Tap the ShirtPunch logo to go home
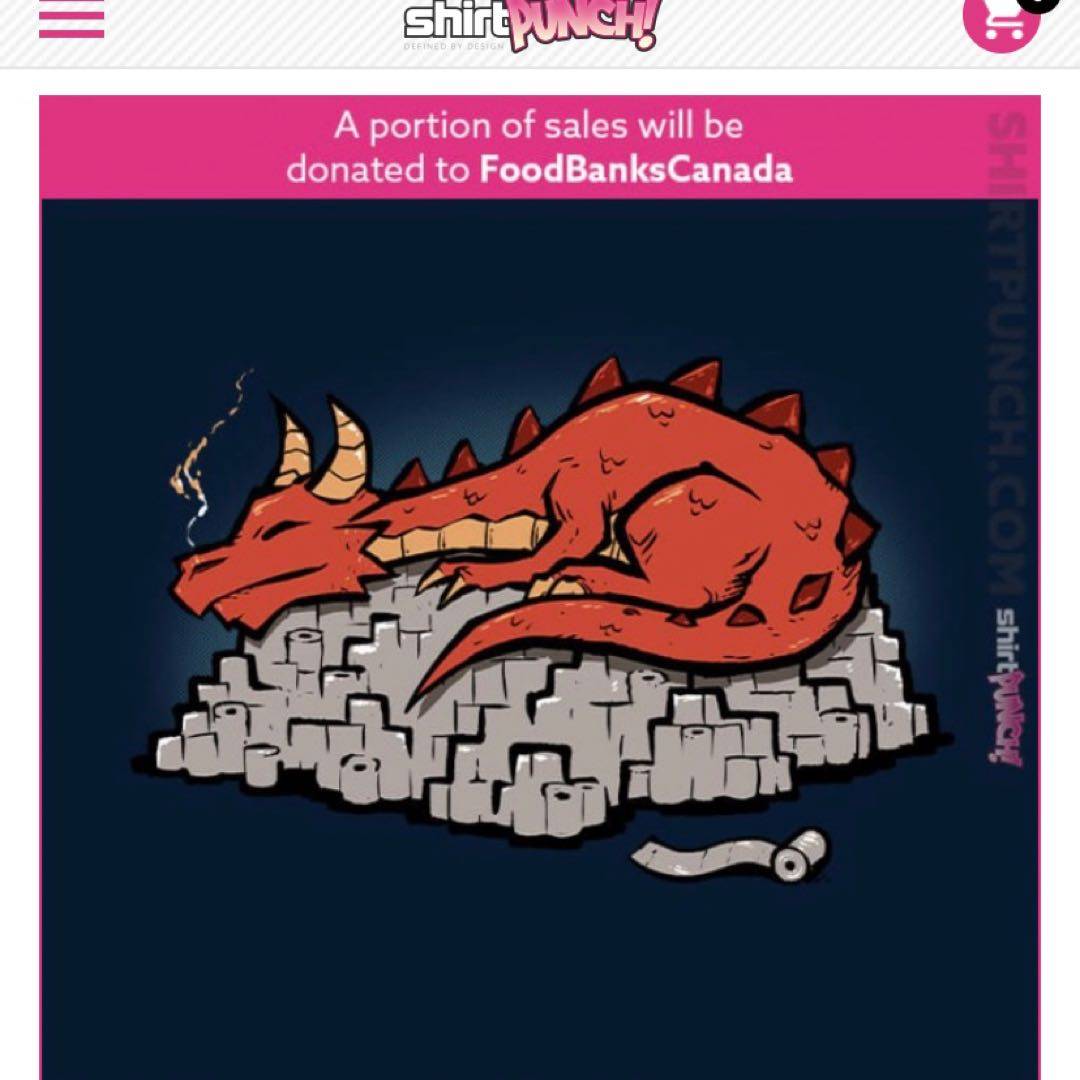Screen dimensions: 1080x1080 [530, 25]
